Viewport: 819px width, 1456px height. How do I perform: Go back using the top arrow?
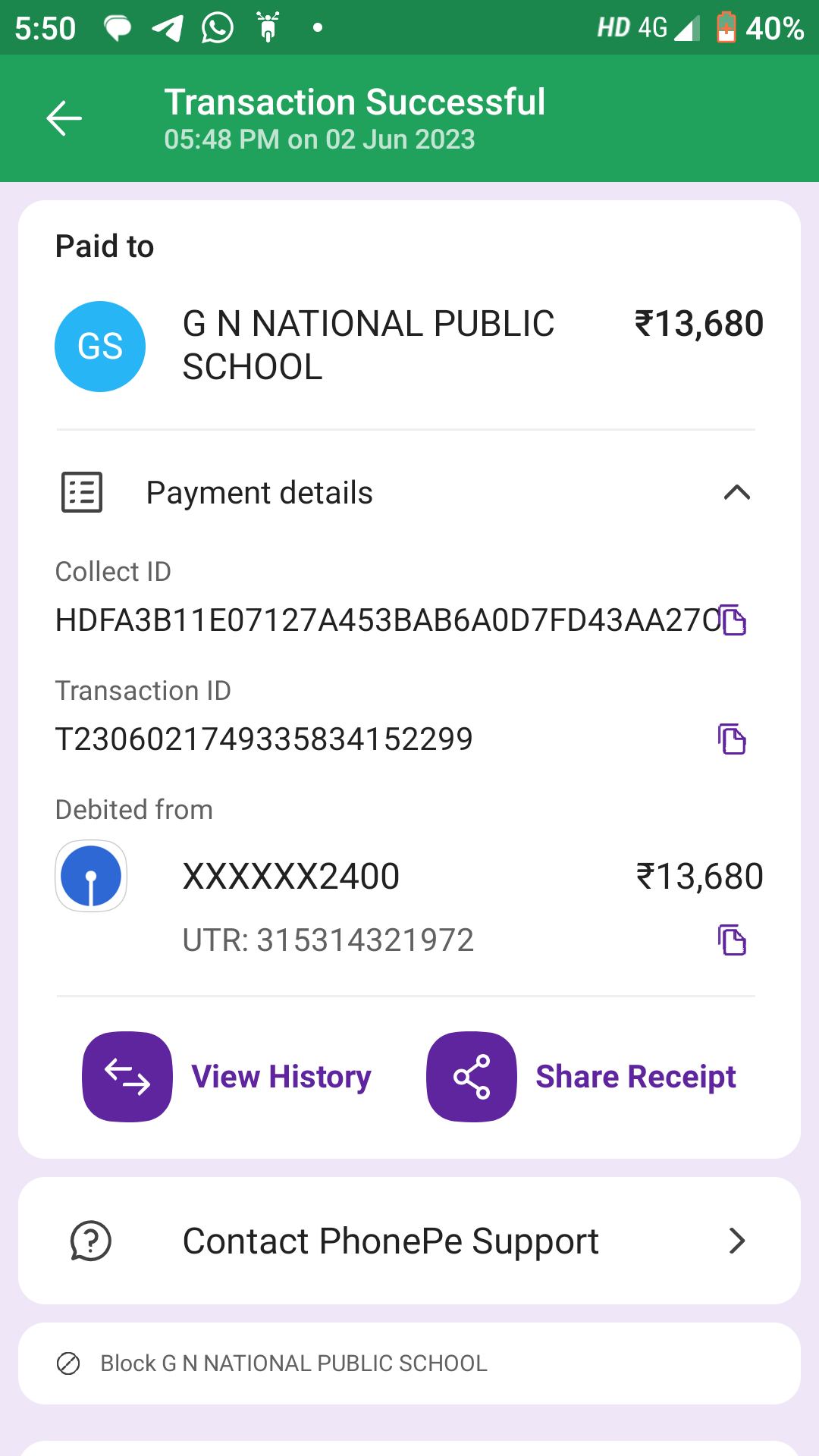64,118
